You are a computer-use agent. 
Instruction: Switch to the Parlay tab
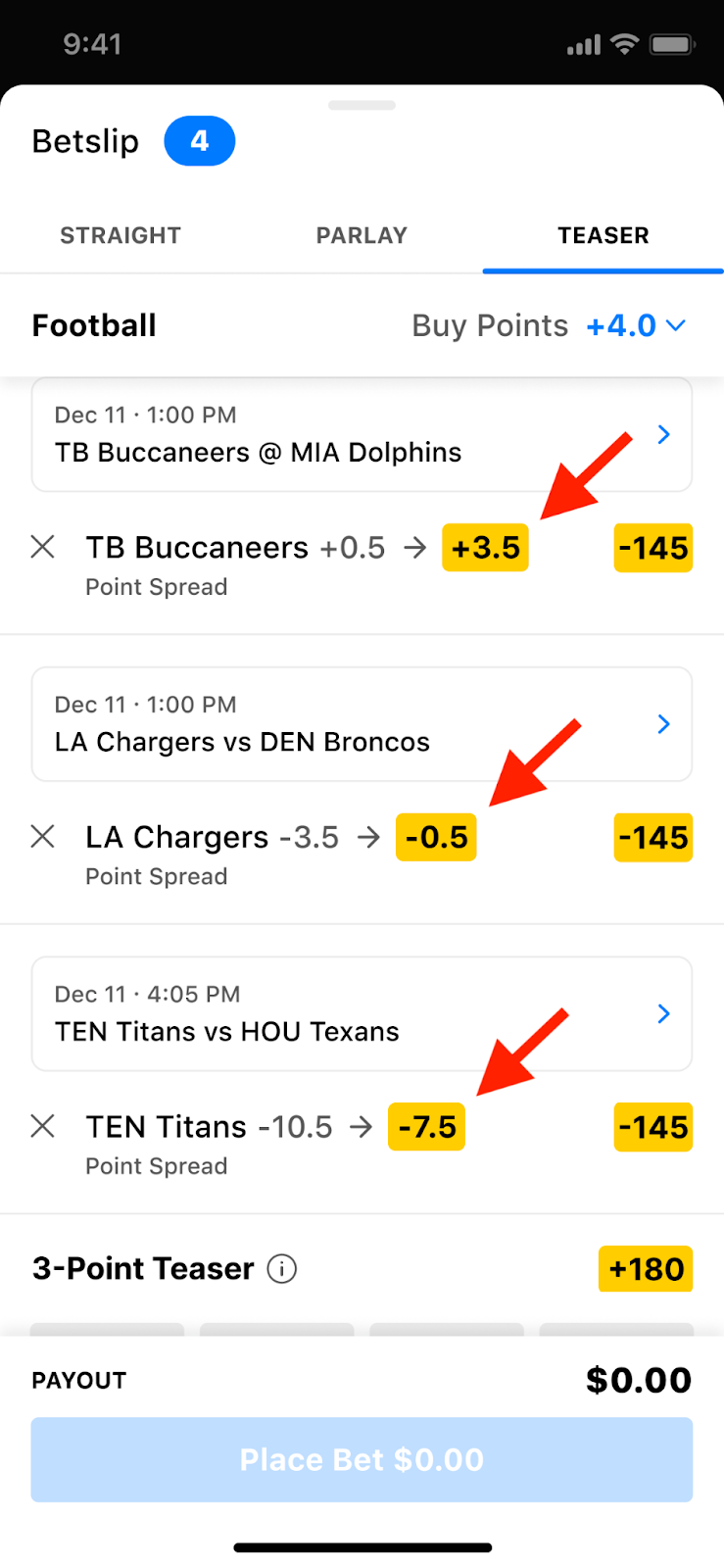362,235
